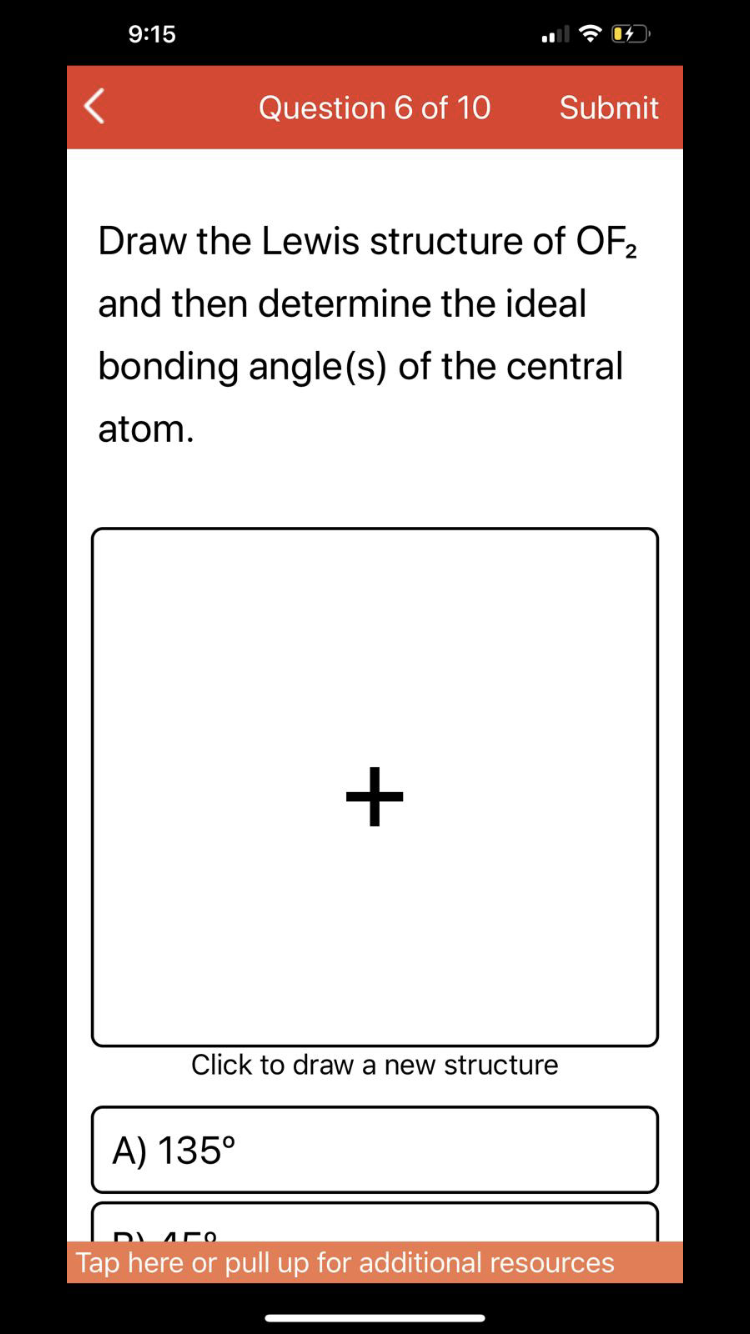Choose the 135 degree bonding angle option

click(x=374, y=1149)
